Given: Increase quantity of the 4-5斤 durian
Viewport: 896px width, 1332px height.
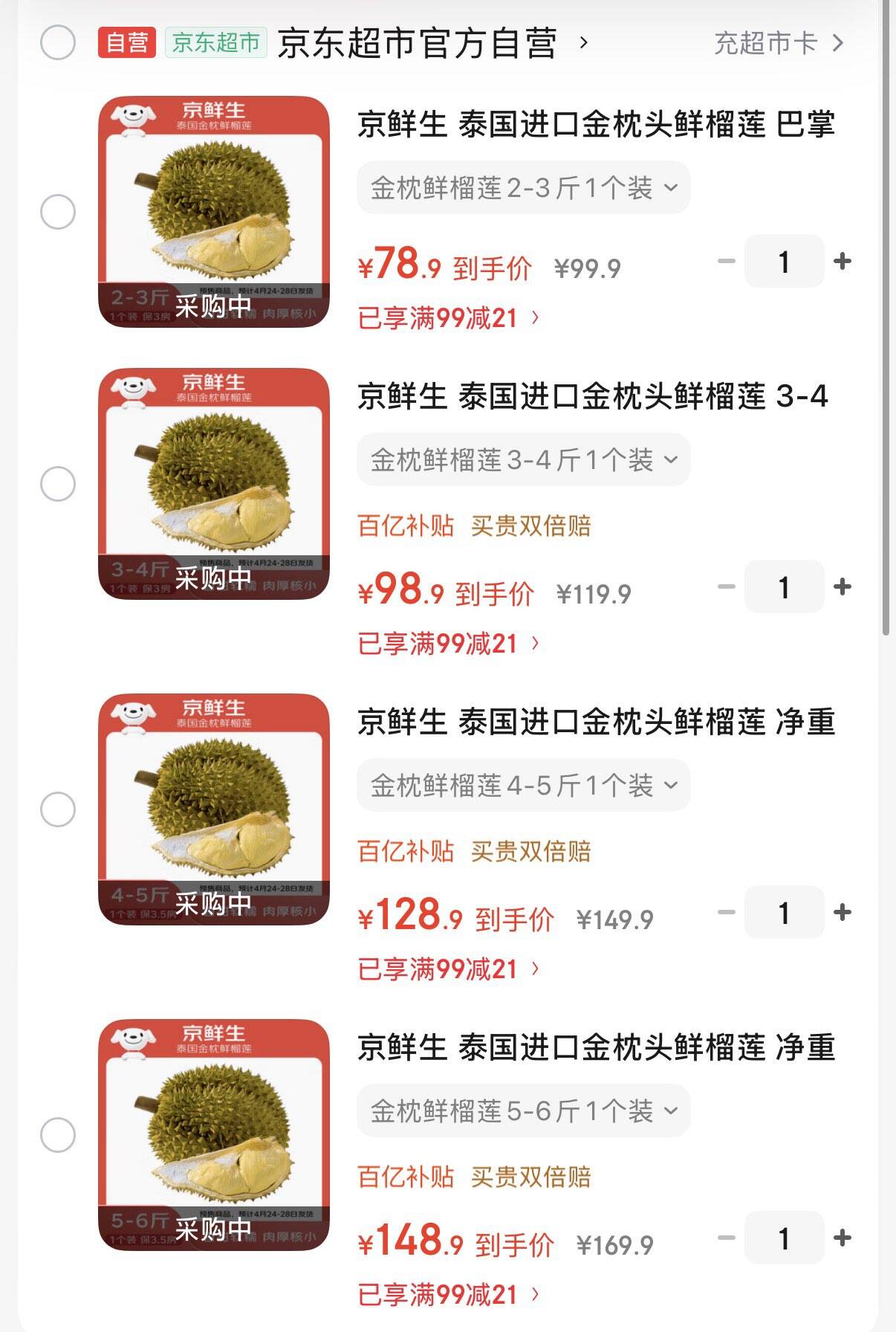Looking at the screenshot, I should pos(843,913).
